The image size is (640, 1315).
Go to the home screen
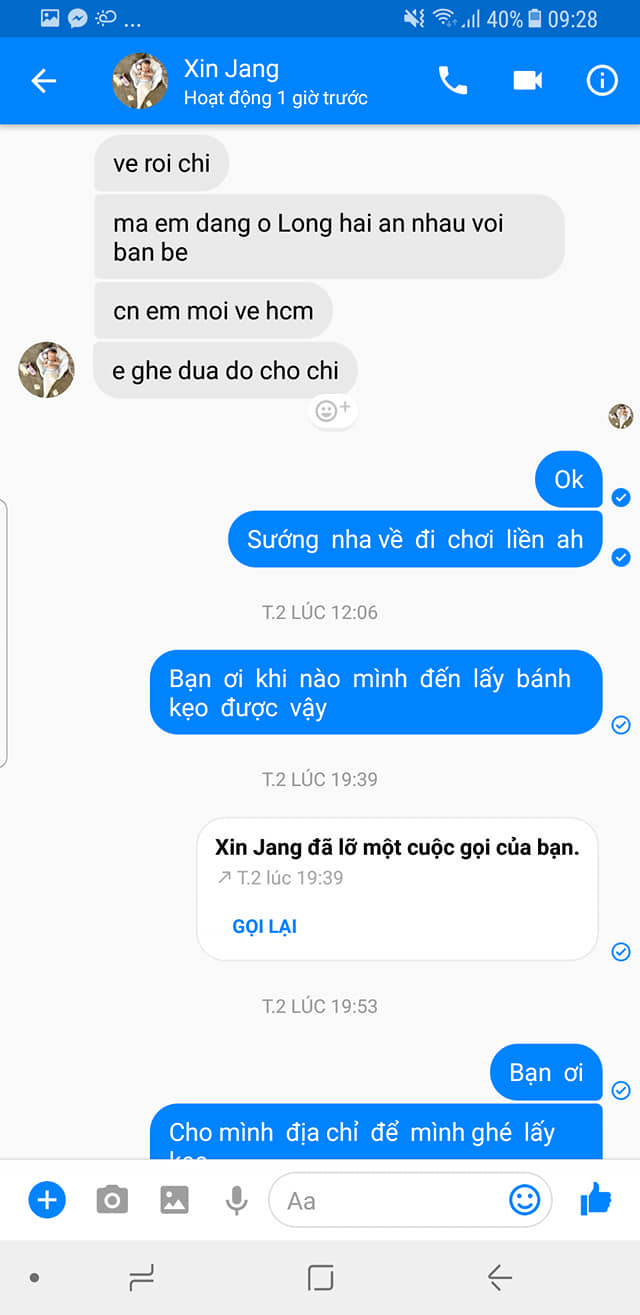[320, 1277]
